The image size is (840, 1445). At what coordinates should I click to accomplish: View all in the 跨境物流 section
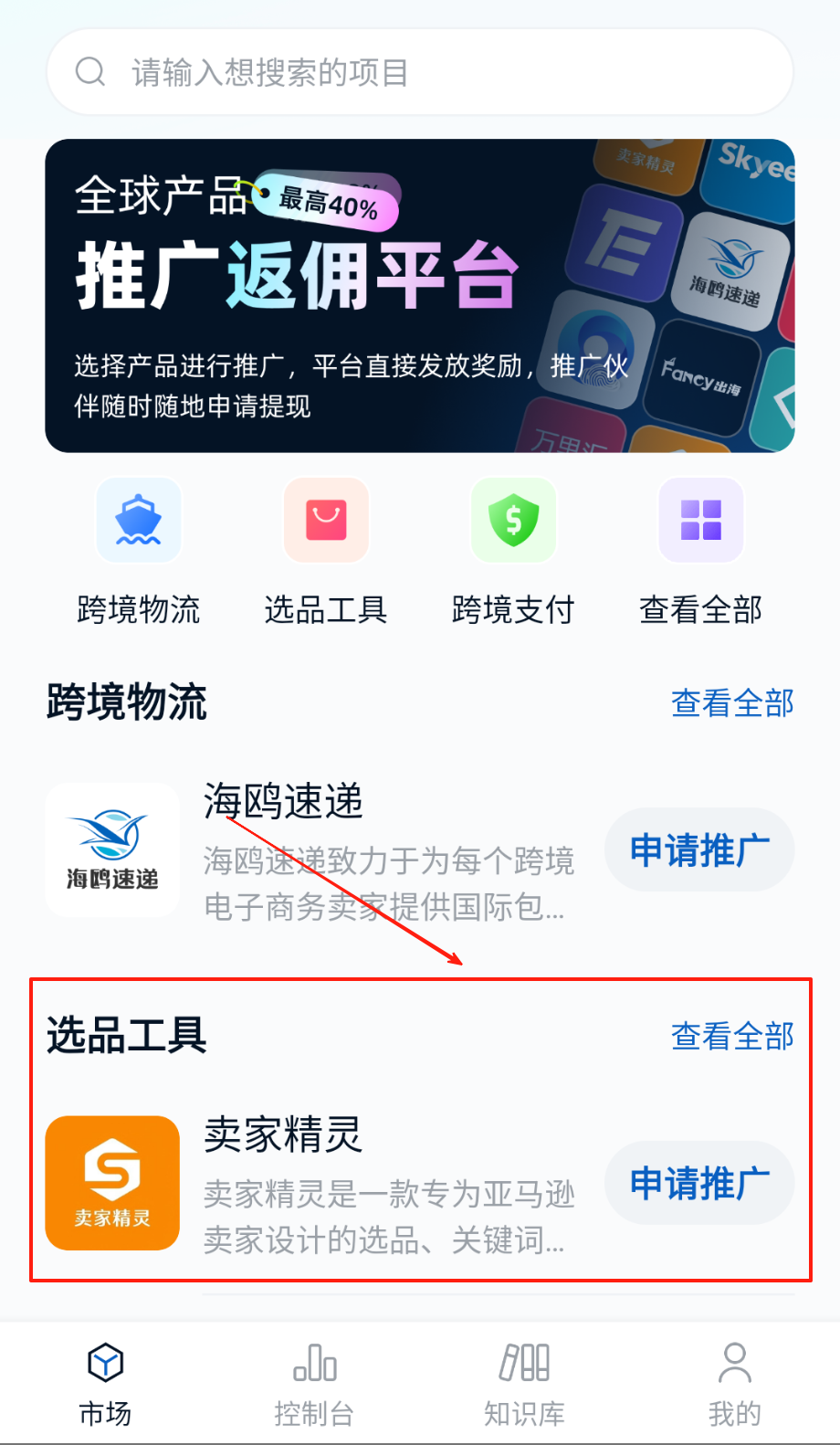pyautogui.click(x=732, y=703)
